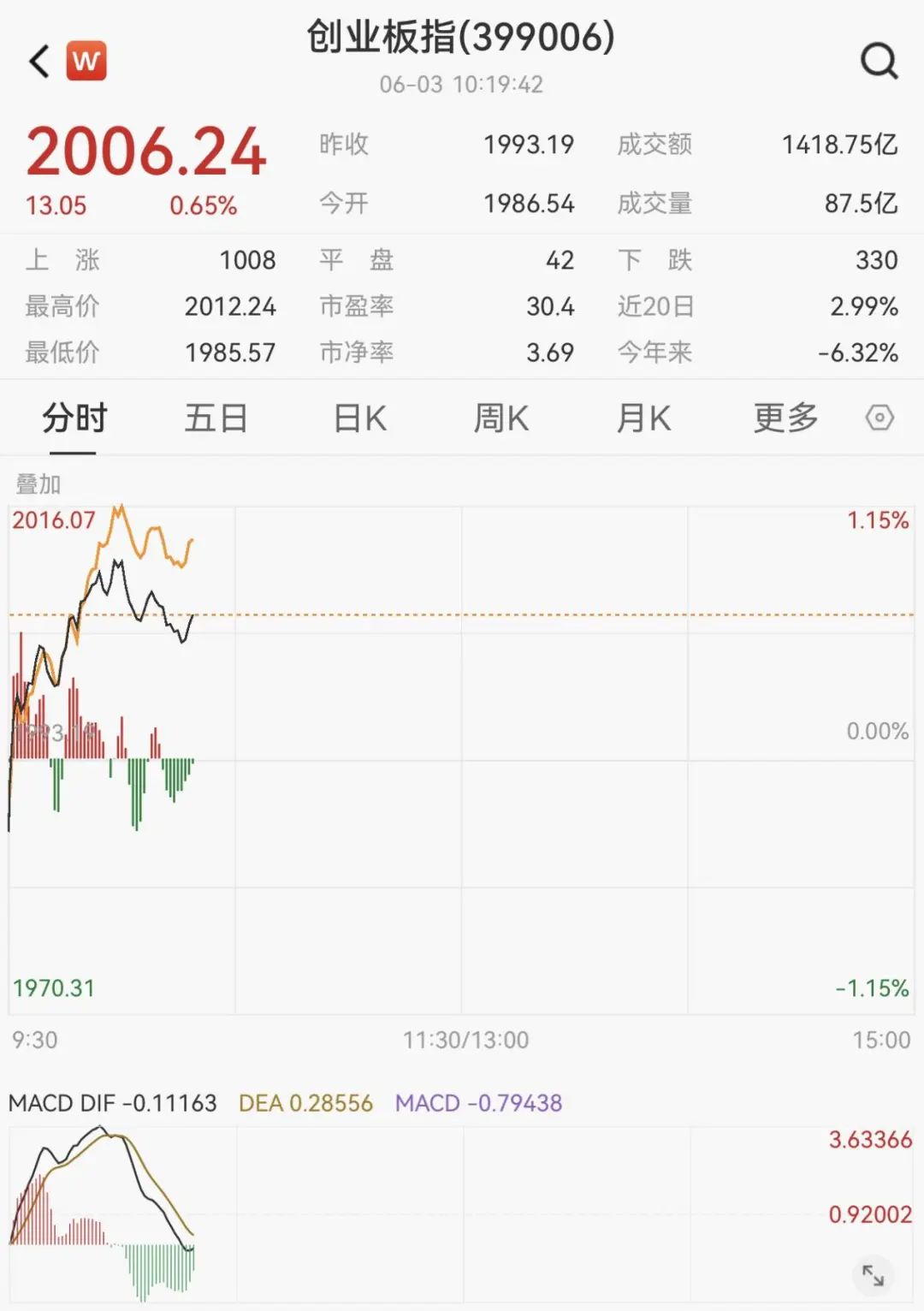Tap the timestamp 06-03 10:19:42
Screen dimensions: 924x1311
(462, 85)
